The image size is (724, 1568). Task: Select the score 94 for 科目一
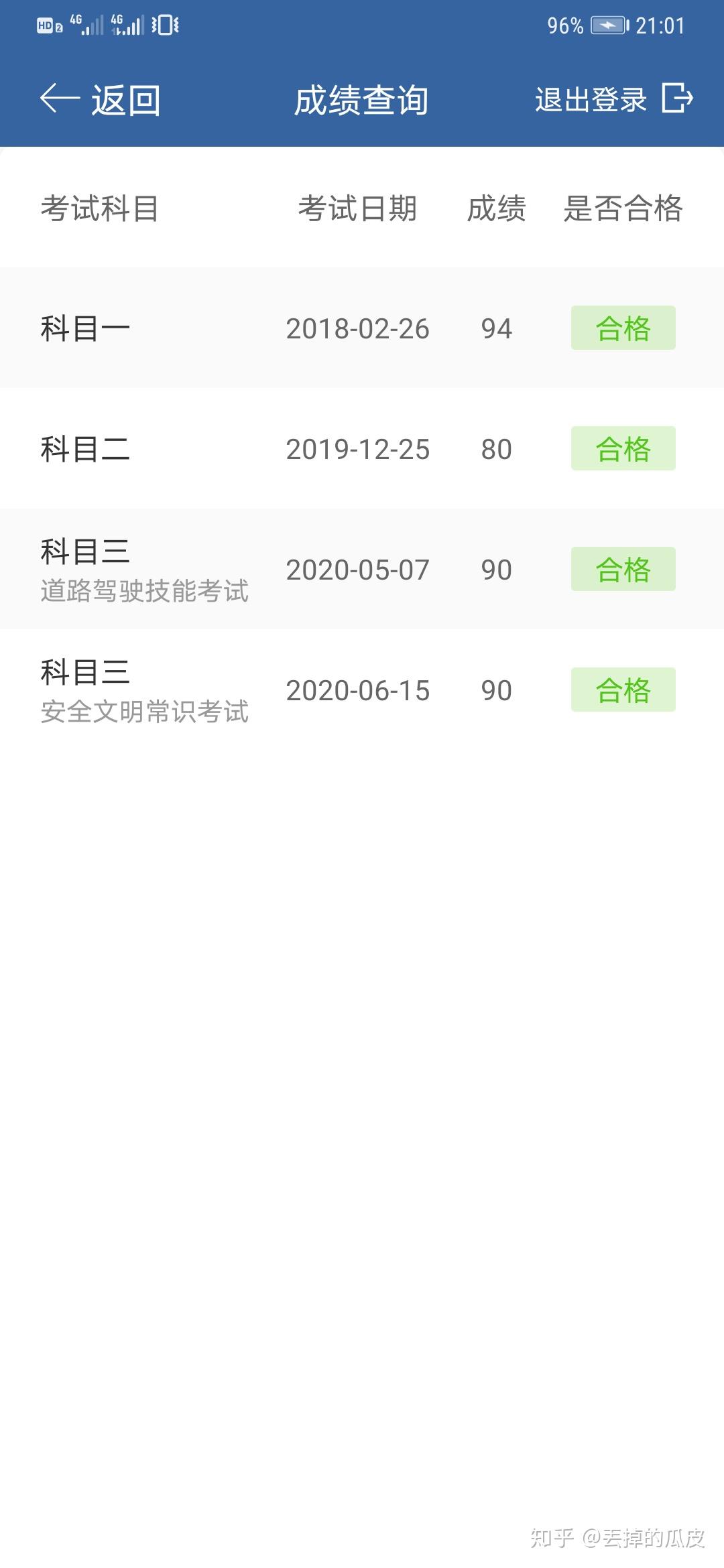495,328
